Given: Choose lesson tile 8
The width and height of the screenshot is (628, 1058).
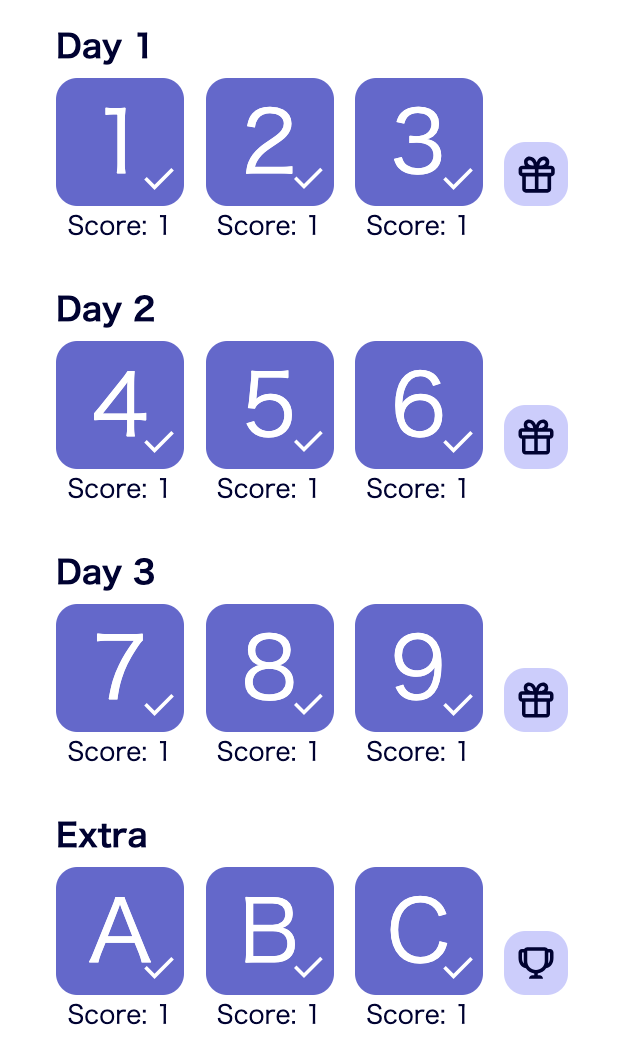Looking at the screenshot, I should [270, 668].
